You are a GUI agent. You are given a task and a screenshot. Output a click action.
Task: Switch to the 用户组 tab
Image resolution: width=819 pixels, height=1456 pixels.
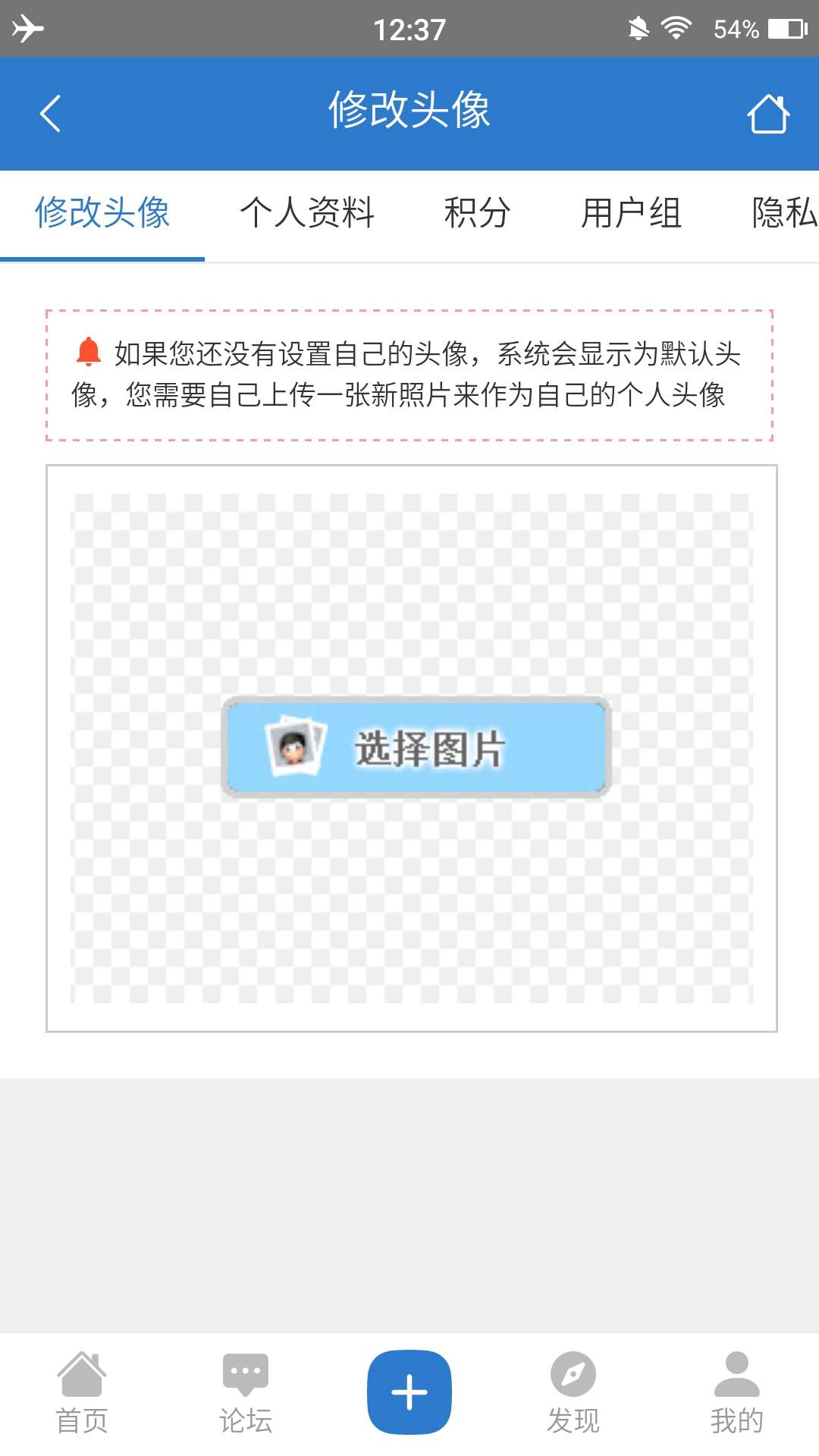pyautogui.click(x=630, y=215)
